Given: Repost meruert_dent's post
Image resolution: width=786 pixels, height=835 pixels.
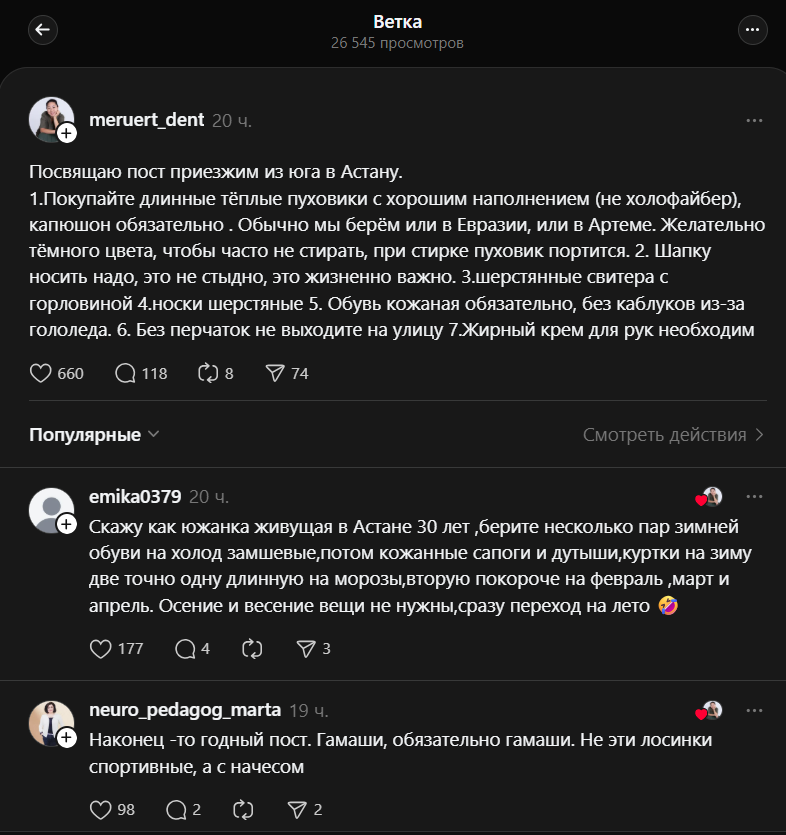Looking at the screenshot, I should [208, 373].
